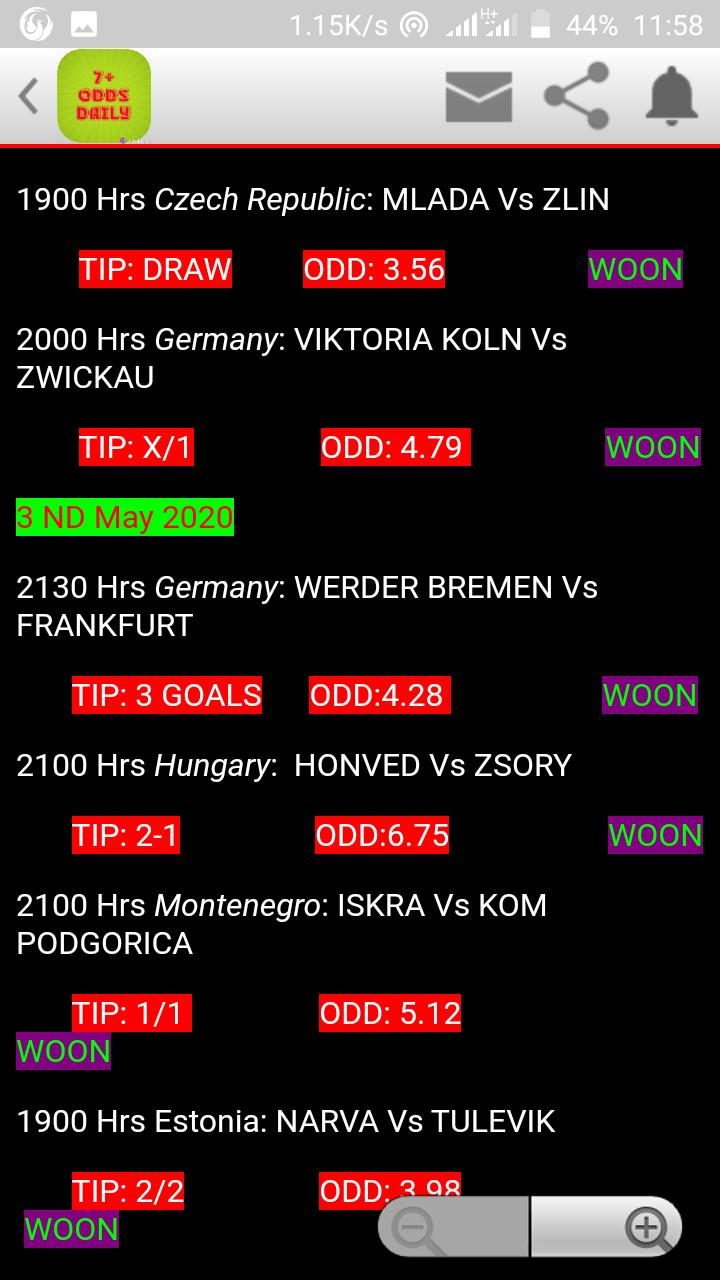This screenshot has height=1280, width=720.
Task: Open the envelope mail icon
Action: [x=478, y=97]
